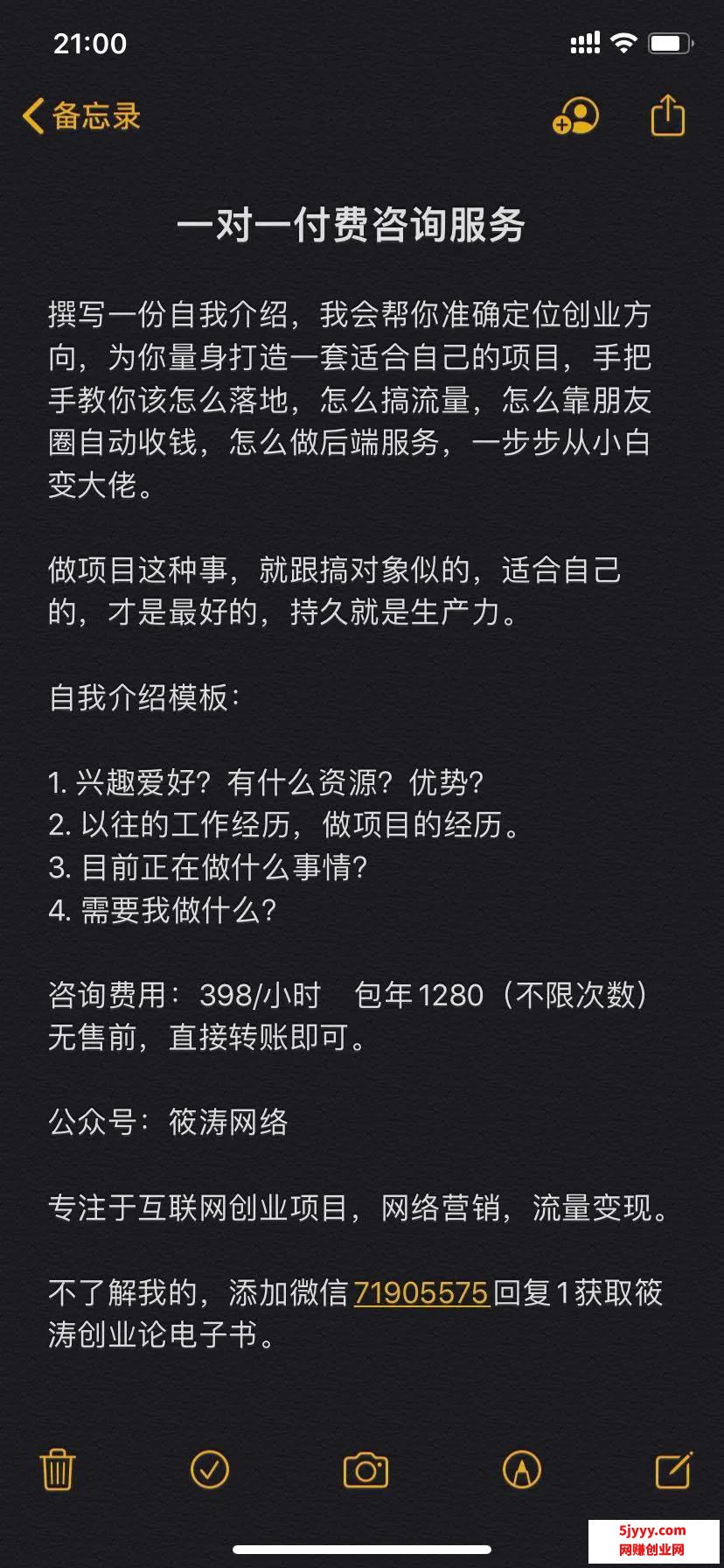Delete this note with trash icon

coord(58,1469)
